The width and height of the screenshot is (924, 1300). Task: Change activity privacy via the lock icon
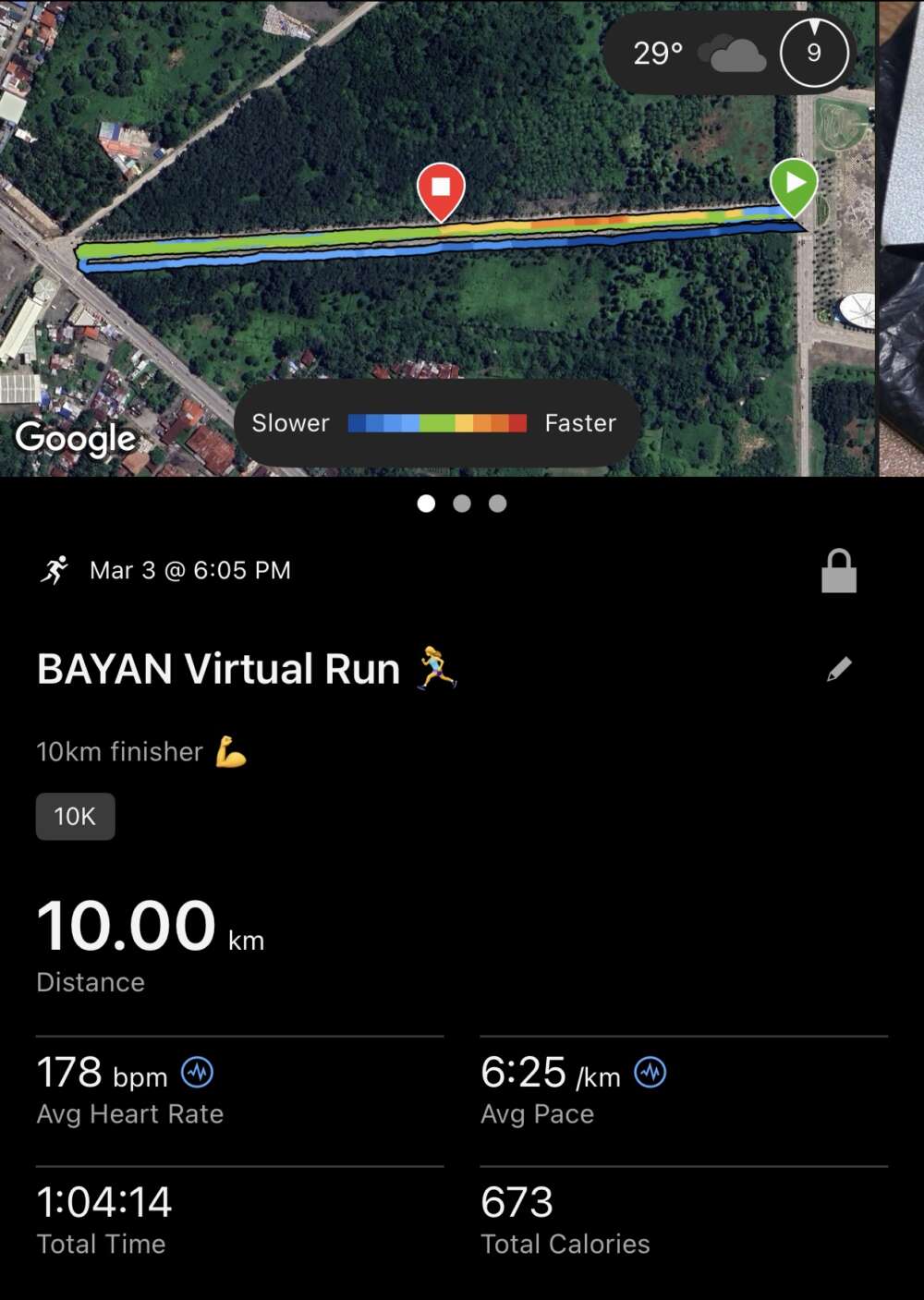coord(839,571)
